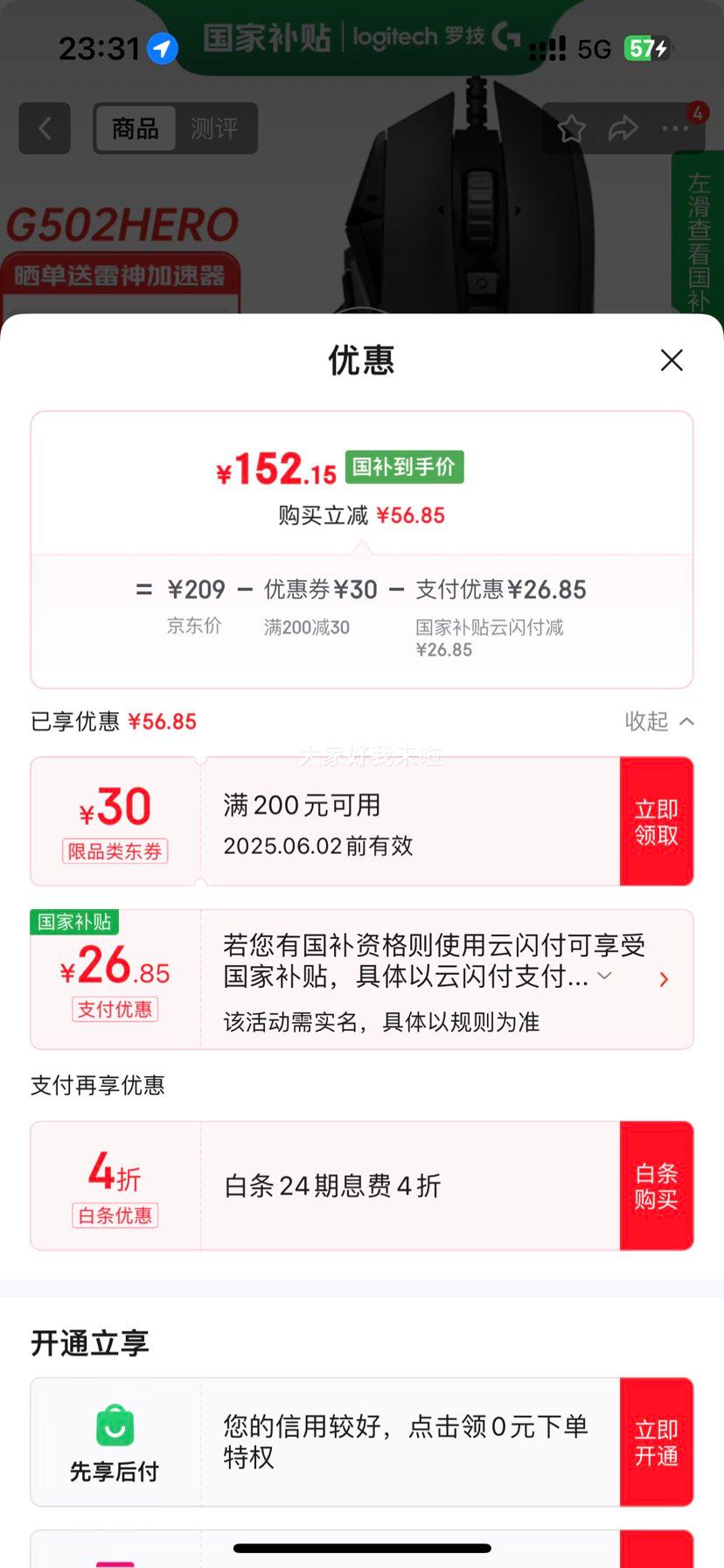Tap 立即开通 for 先享后付
The image size is (724, 1568).
[657, 1442]
